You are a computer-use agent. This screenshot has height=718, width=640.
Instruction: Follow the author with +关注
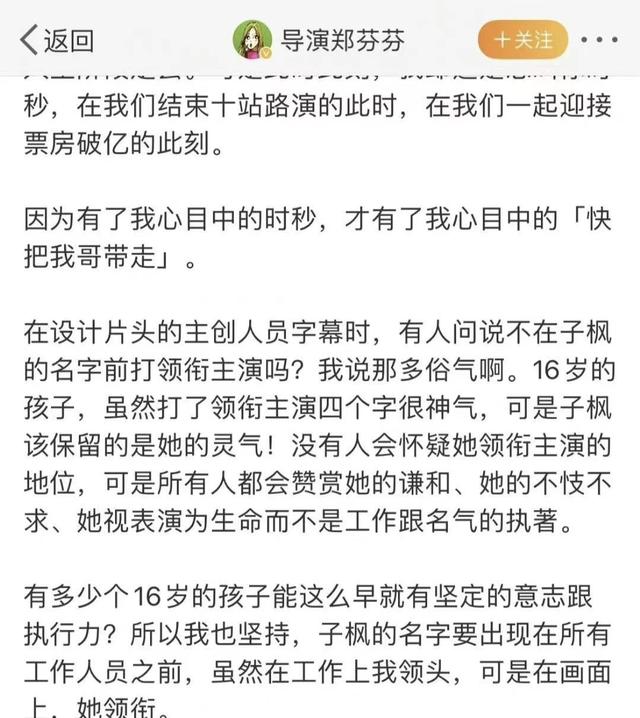(524, 40)
